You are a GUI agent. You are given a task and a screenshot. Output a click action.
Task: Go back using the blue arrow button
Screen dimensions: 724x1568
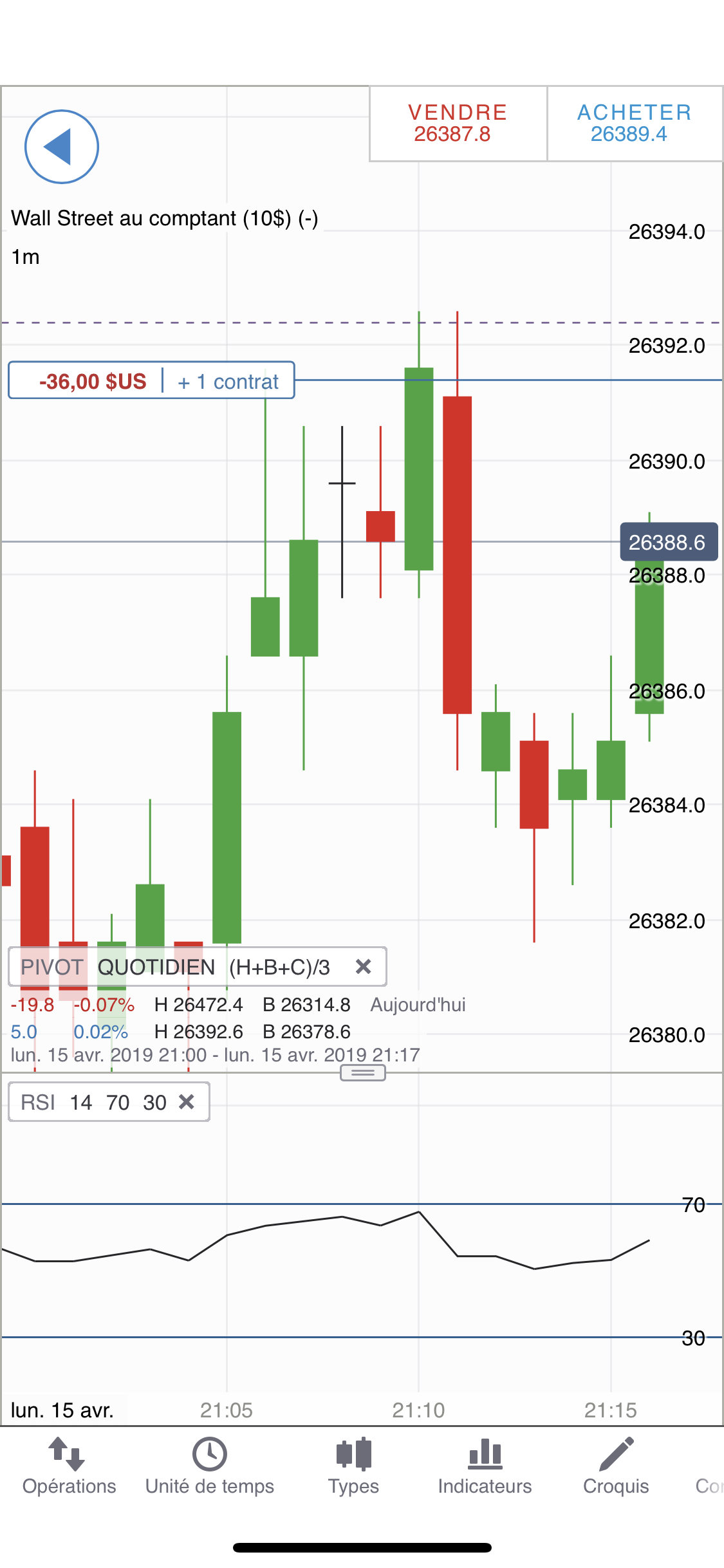[61, 147]
